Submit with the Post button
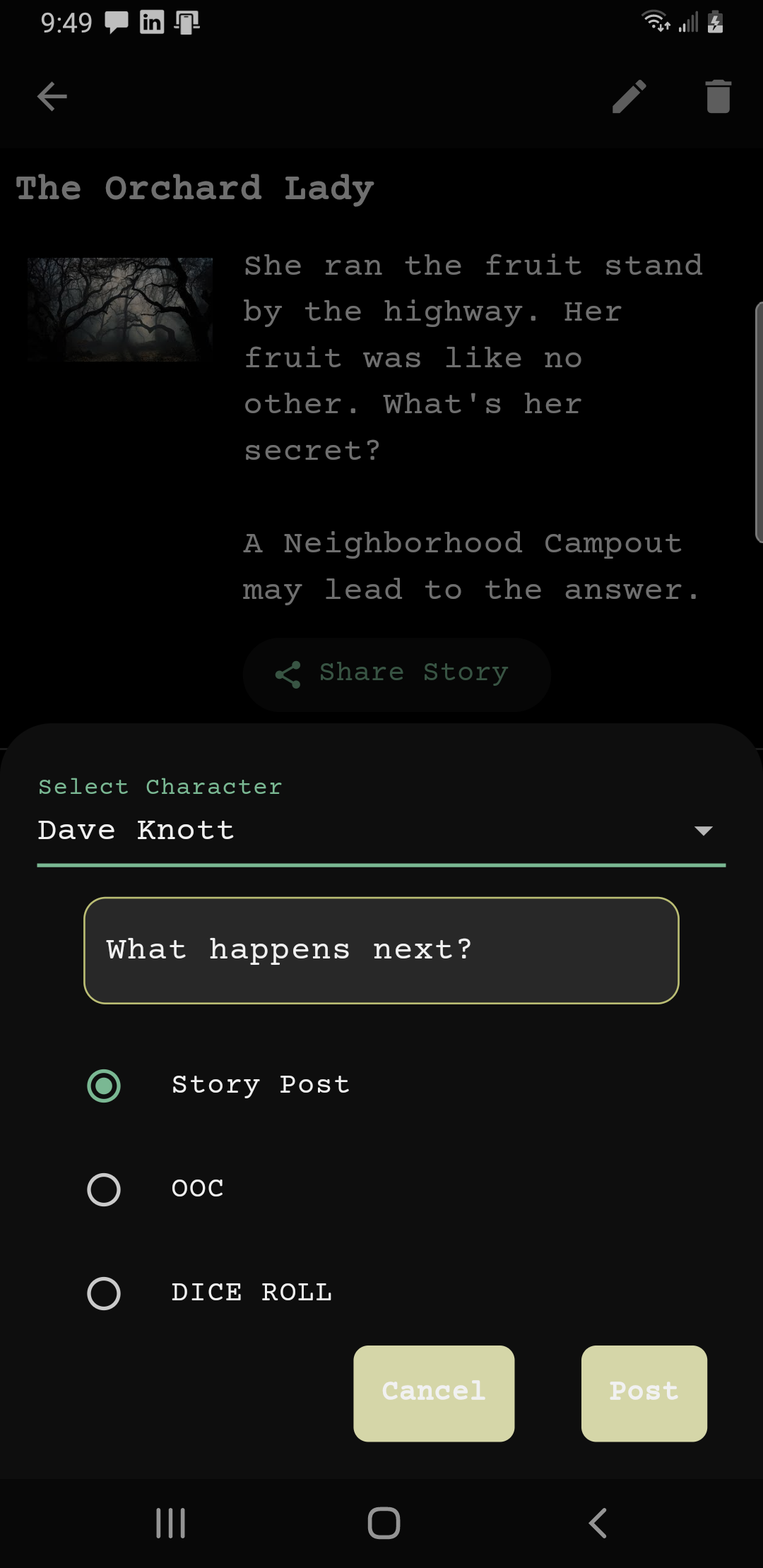 tap(644, 1393)
